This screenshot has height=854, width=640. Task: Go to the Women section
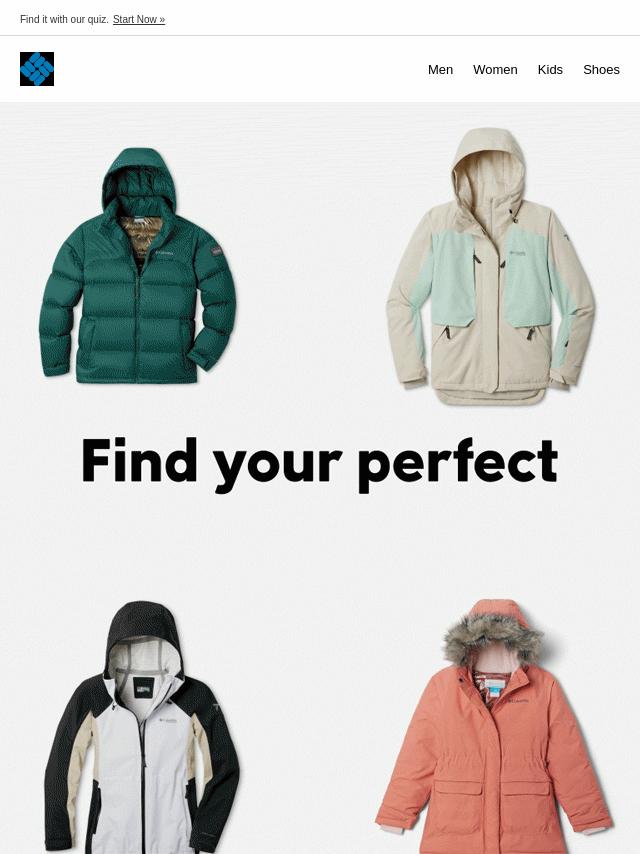click(x=495, y=69)
